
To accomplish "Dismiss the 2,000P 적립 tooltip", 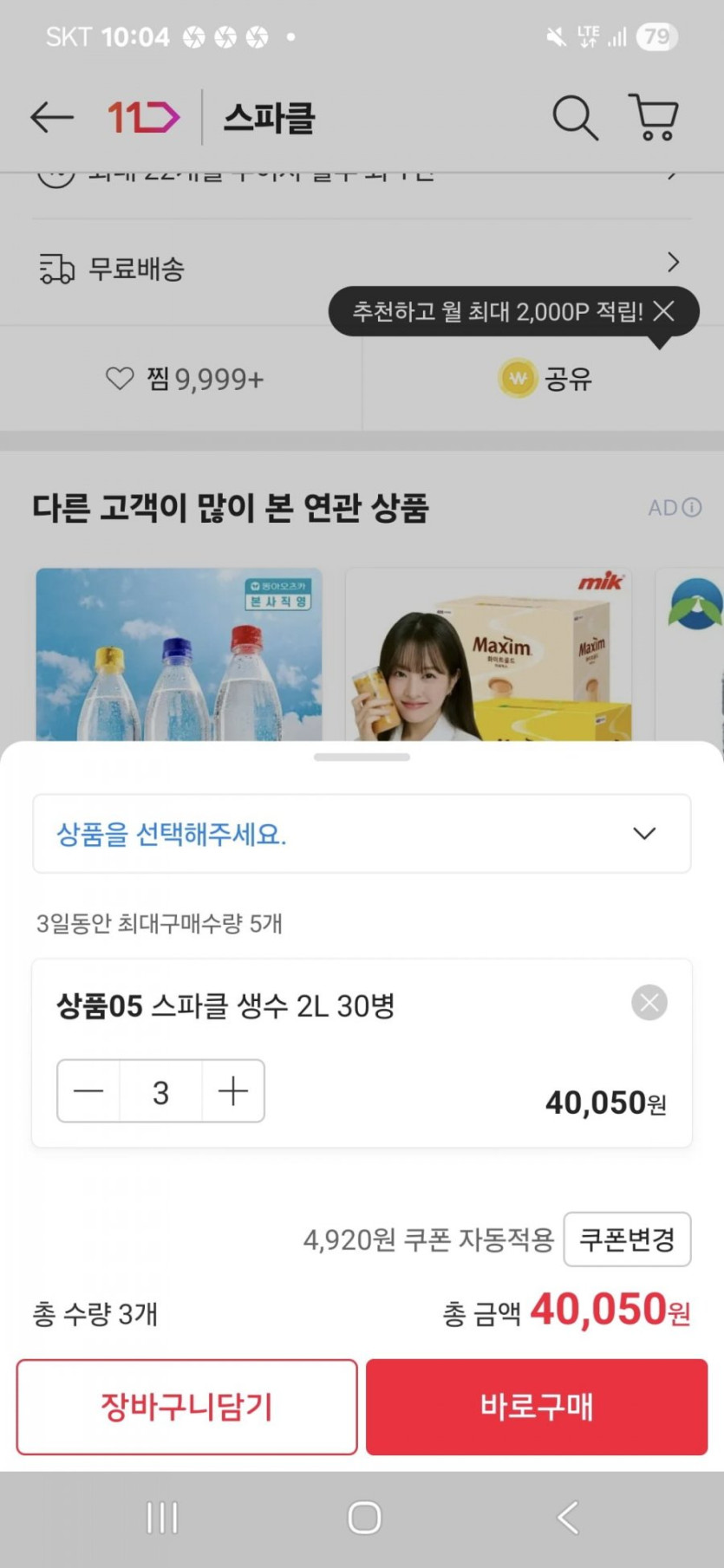I will tap(664, 311).
